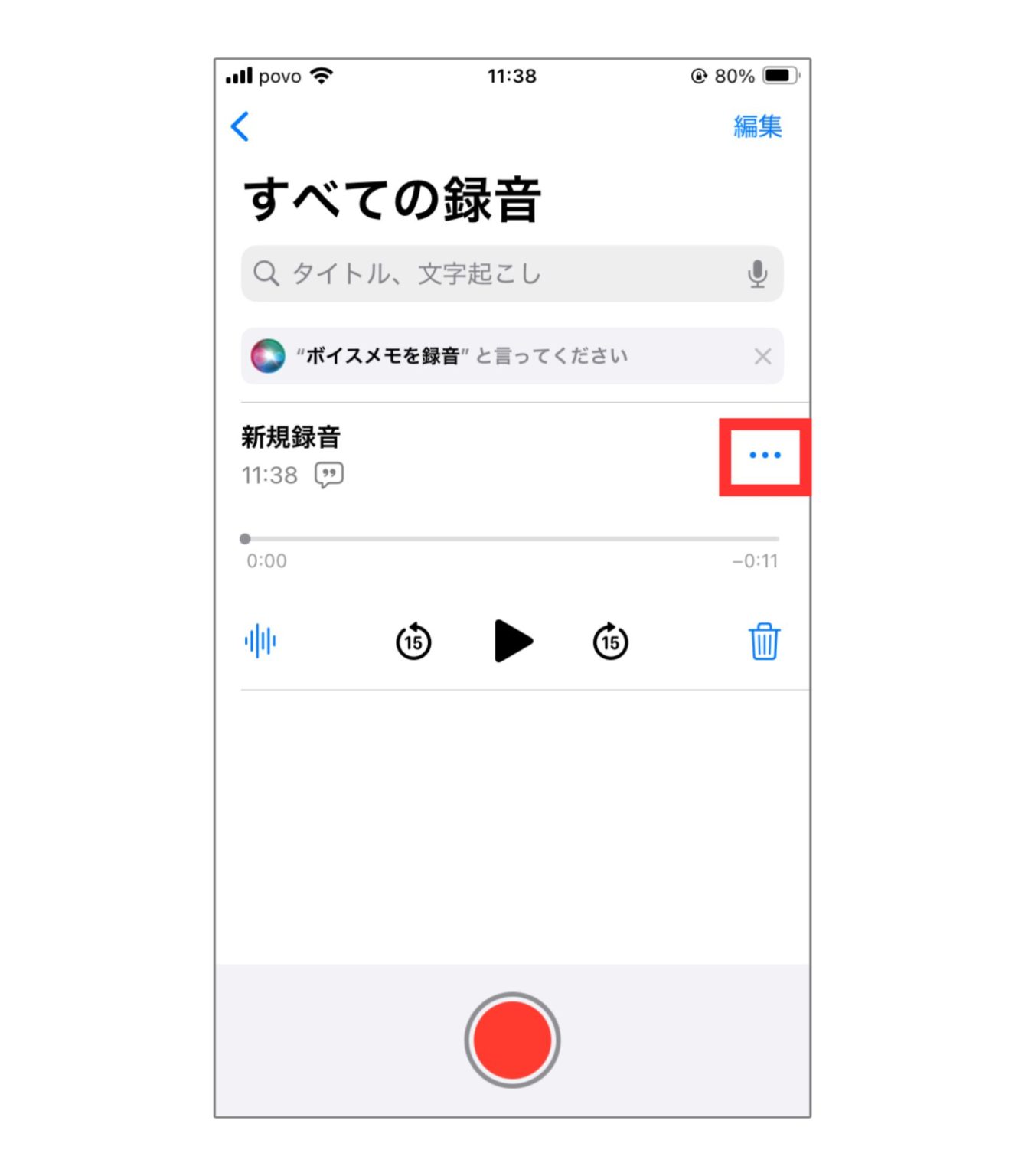
Task: Skip forward 15 seconds
Action: pyautogui.click(x=610, y=641)
